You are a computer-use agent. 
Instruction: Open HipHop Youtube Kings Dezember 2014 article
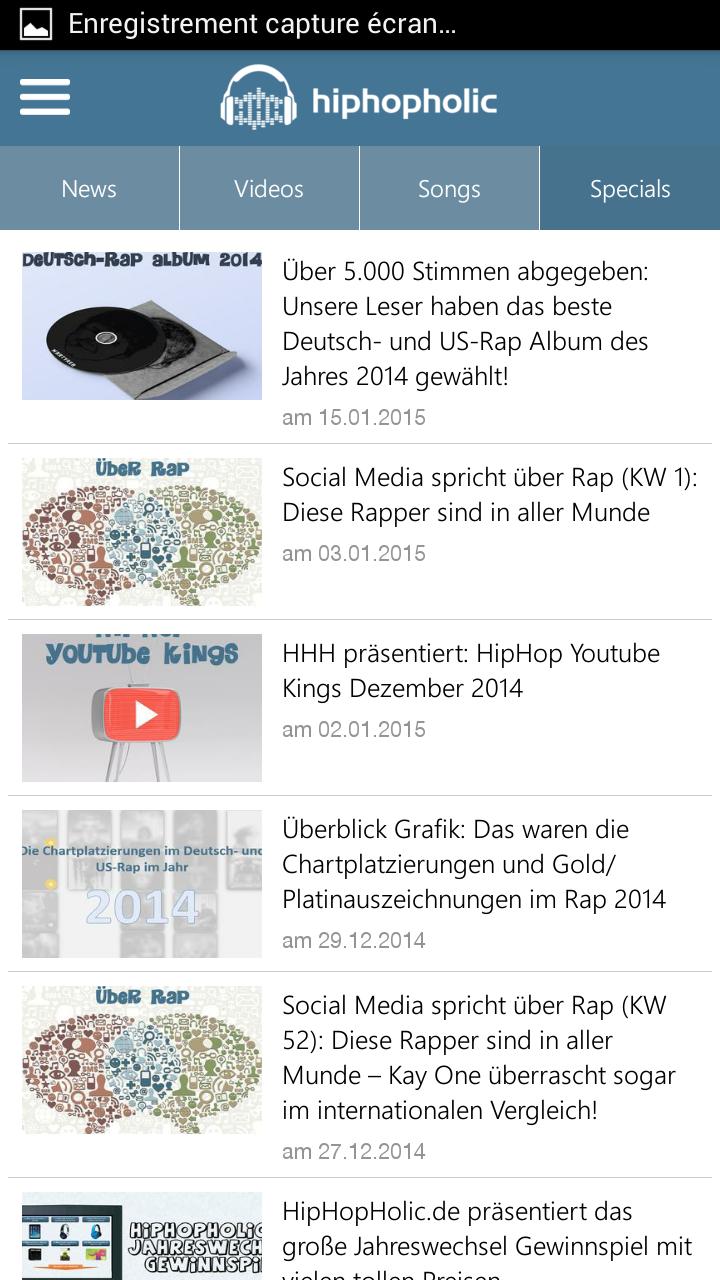coord(471,671)
